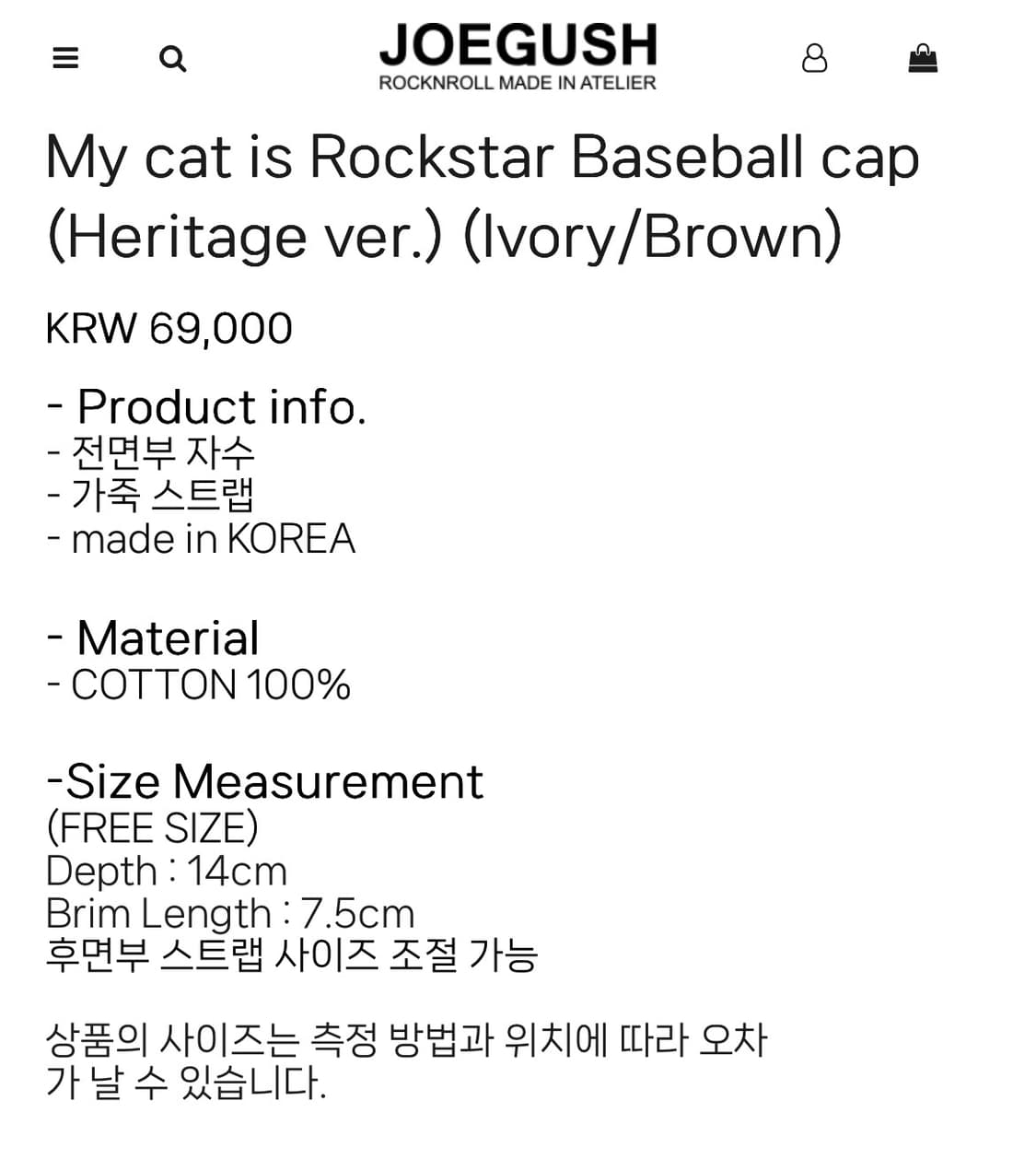Image resolution: width=1036 pixels, height=1171 pixels.
Task: Click the Brim Length measurement text
Action: [230, 913]
